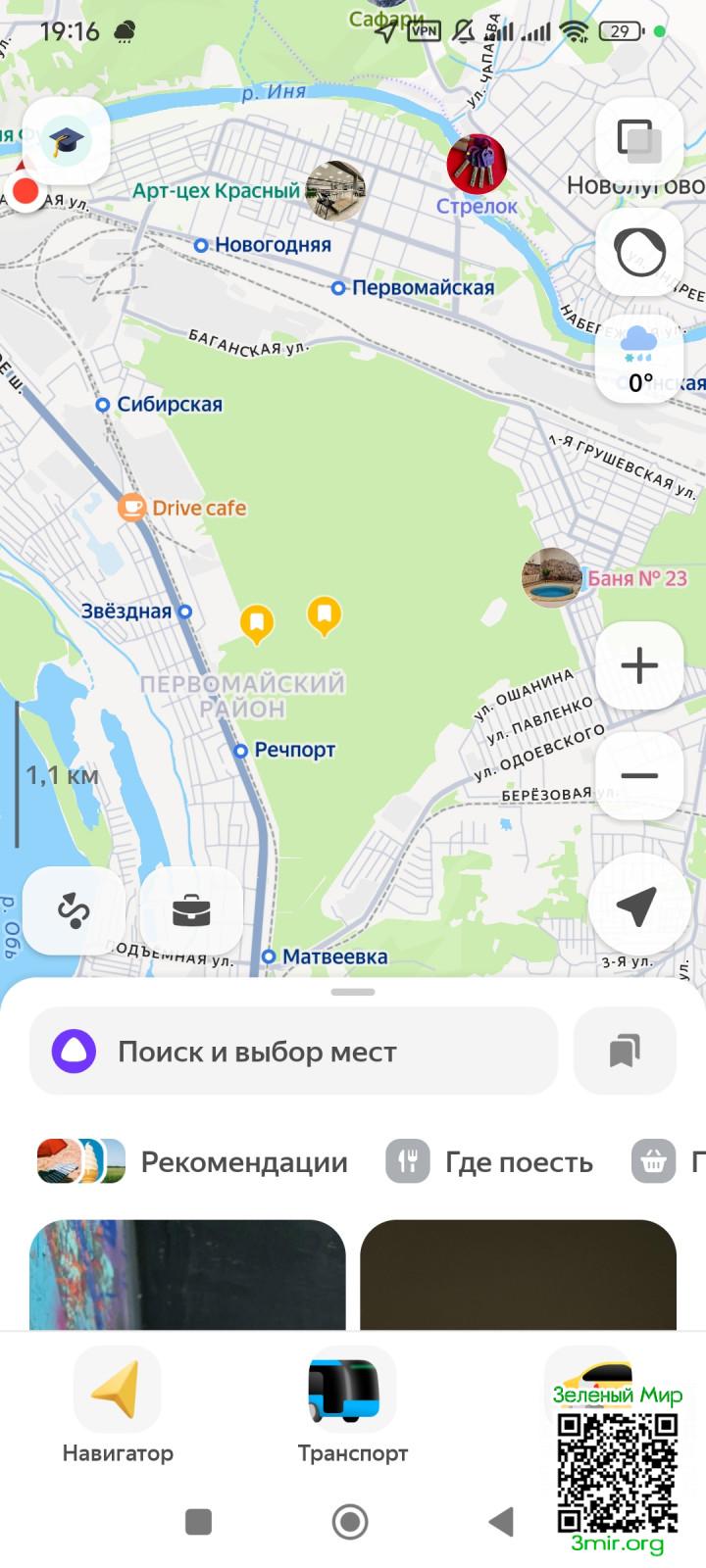Zoom out with the minus button
The image size is (706, 1568).
coord(639,776)
